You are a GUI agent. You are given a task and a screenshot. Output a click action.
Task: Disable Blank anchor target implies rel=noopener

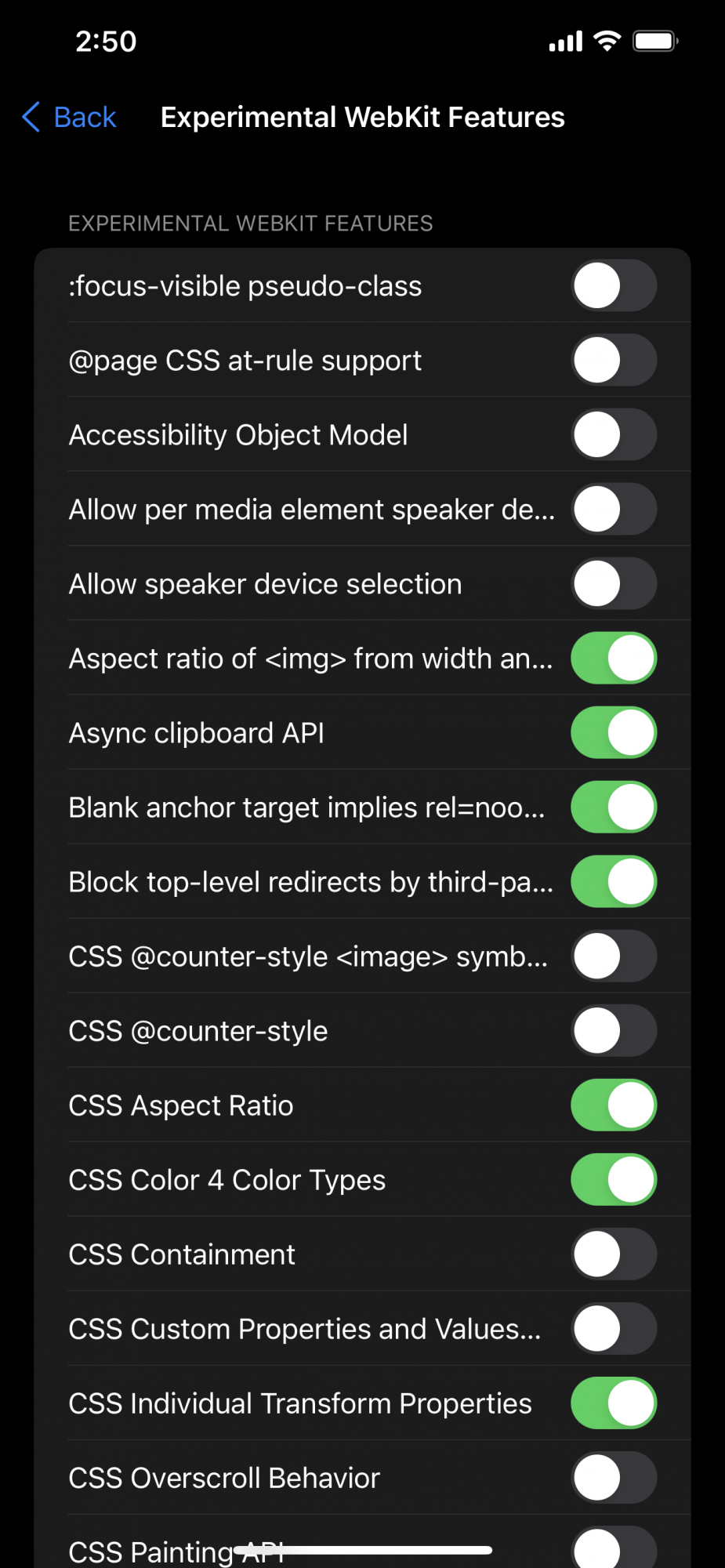pos(613,808)
